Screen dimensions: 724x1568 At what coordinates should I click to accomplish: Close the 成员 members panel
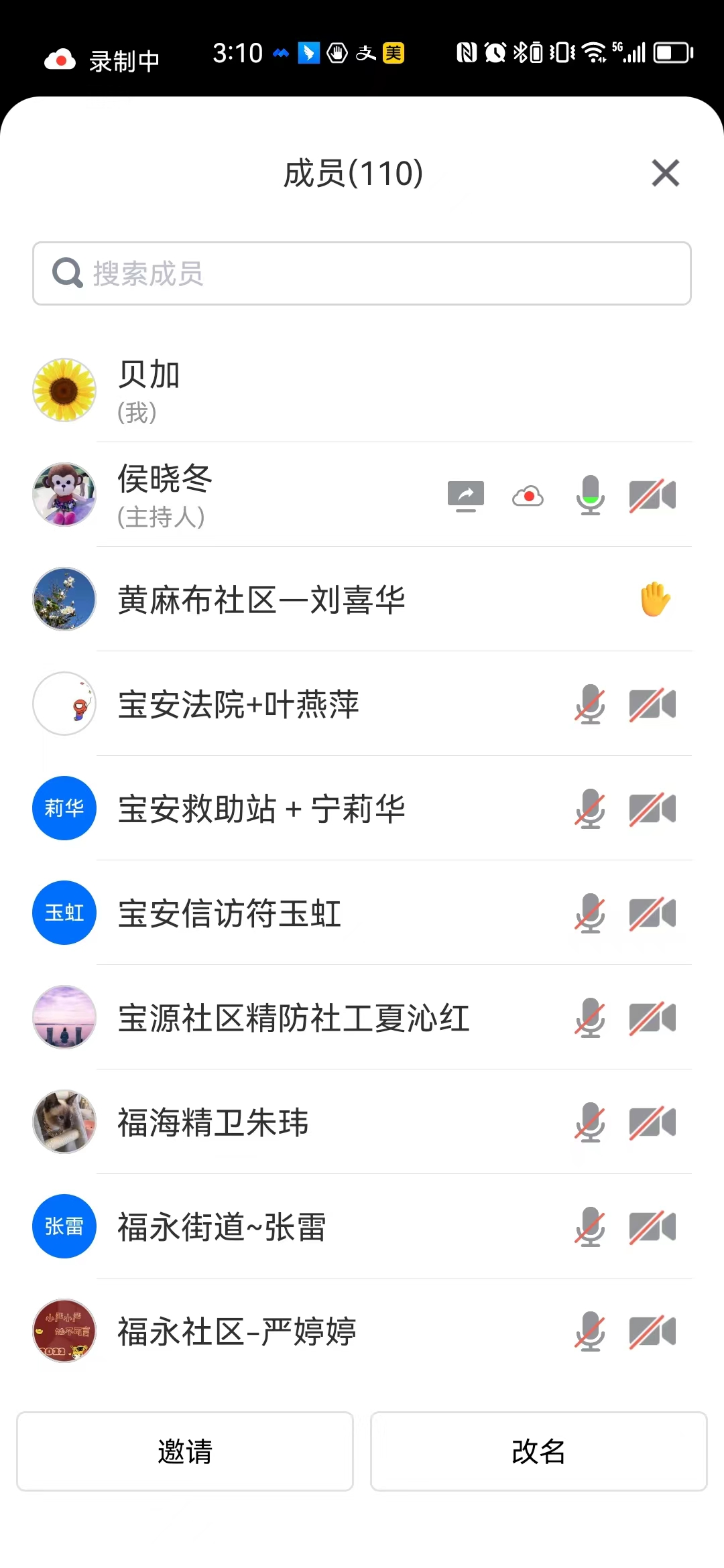click(x=665, y=173)
